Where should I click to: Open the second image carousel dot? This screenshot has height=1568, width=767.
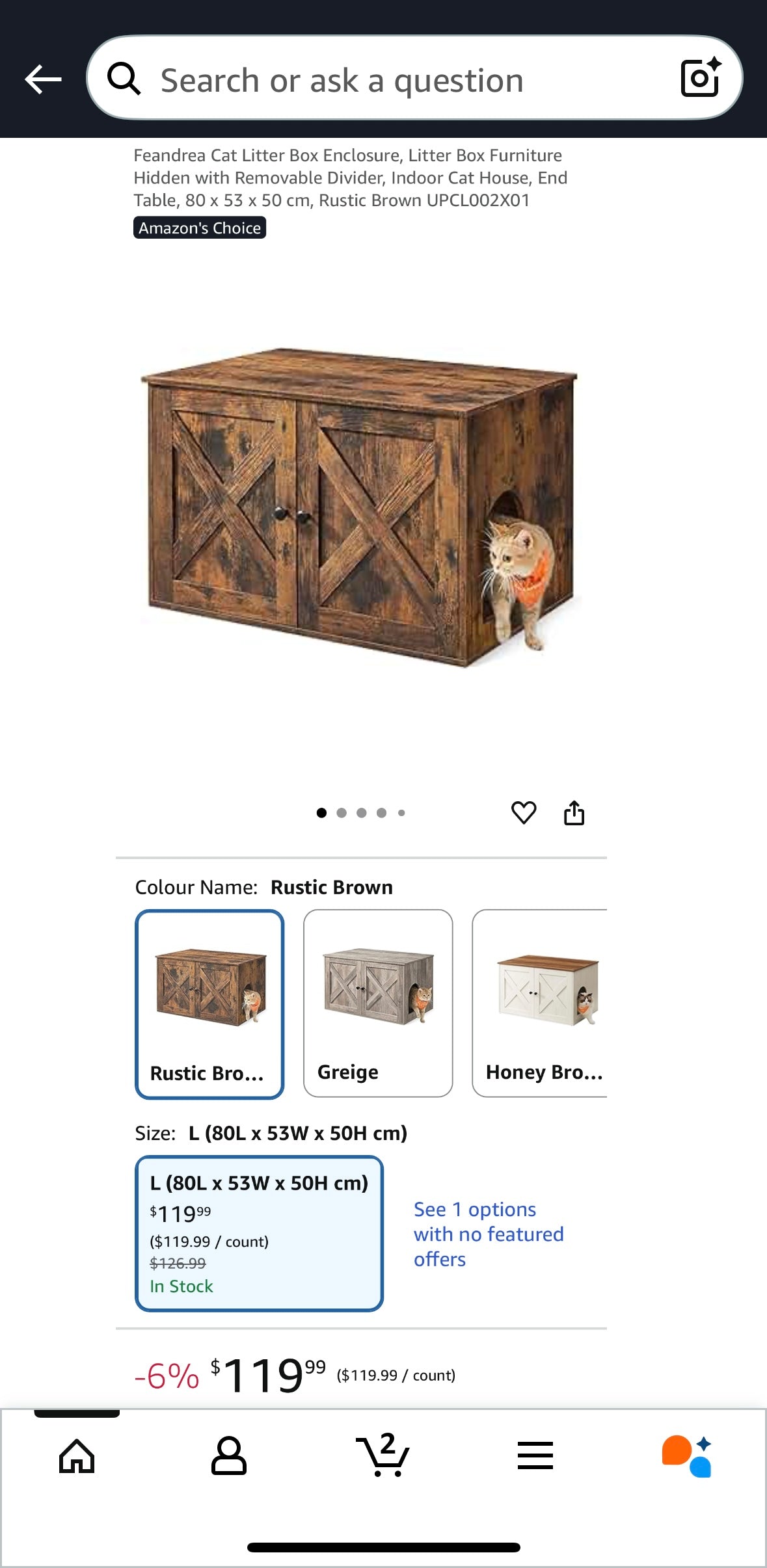[340, 812]
